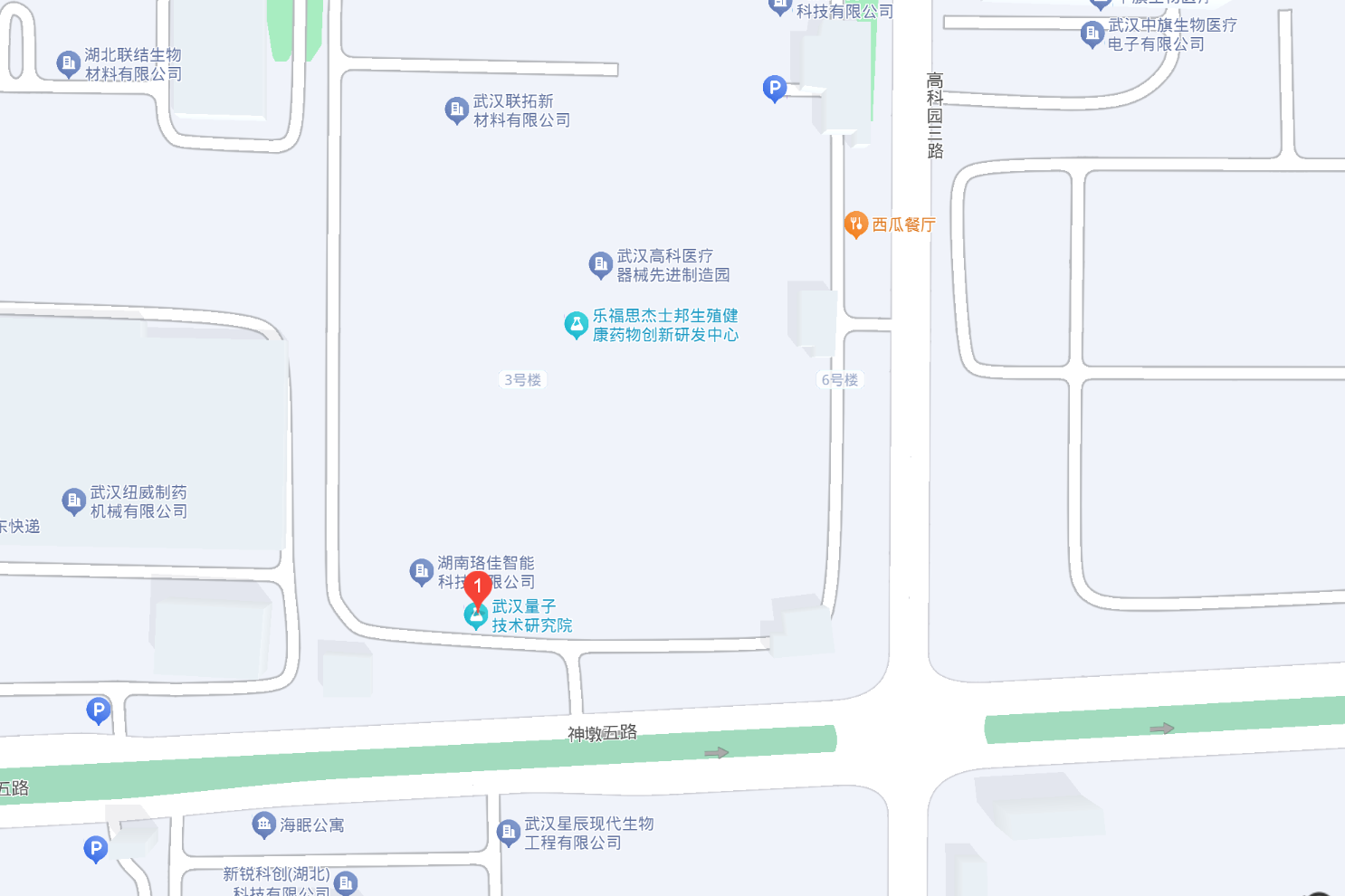Tap the red location marker numbered 1
1345x896 pixels.
pyautogui.click(x=478, y=588)
